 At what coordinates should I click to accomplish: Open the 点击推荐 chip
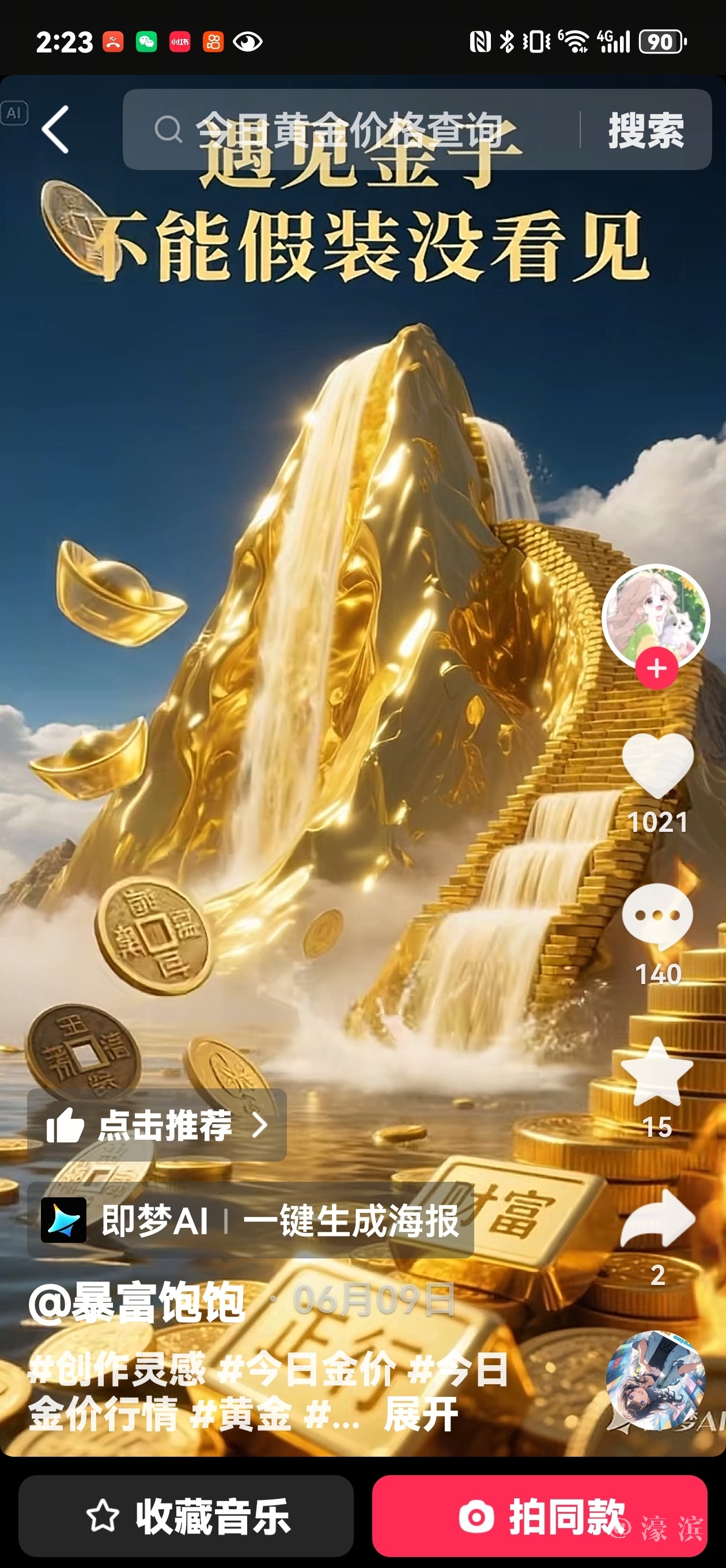pyautogui.click(x=157, y=1125)
